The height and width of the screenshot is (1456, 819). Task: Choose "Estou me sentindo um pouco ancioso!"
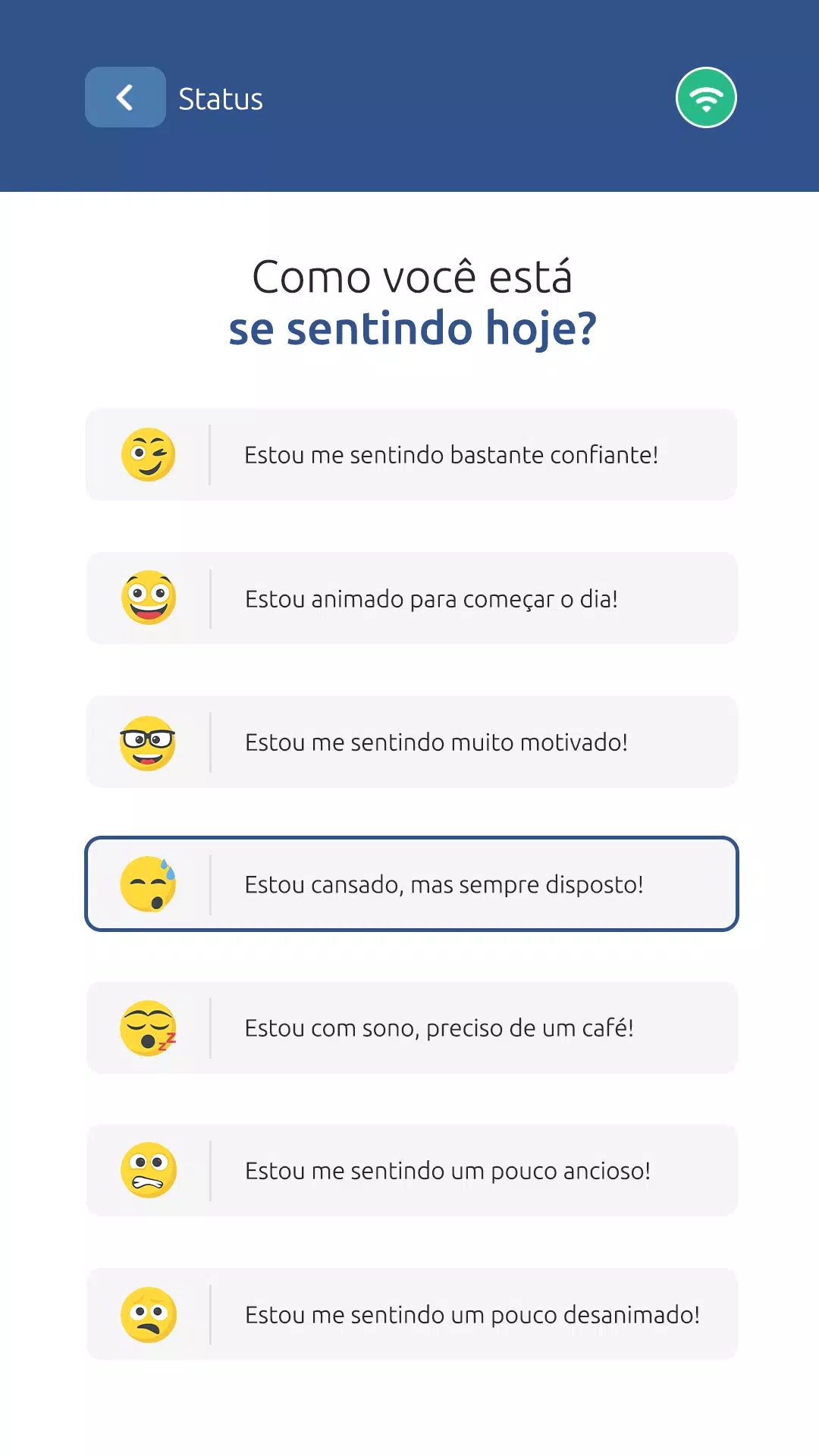coord(412,1170)
